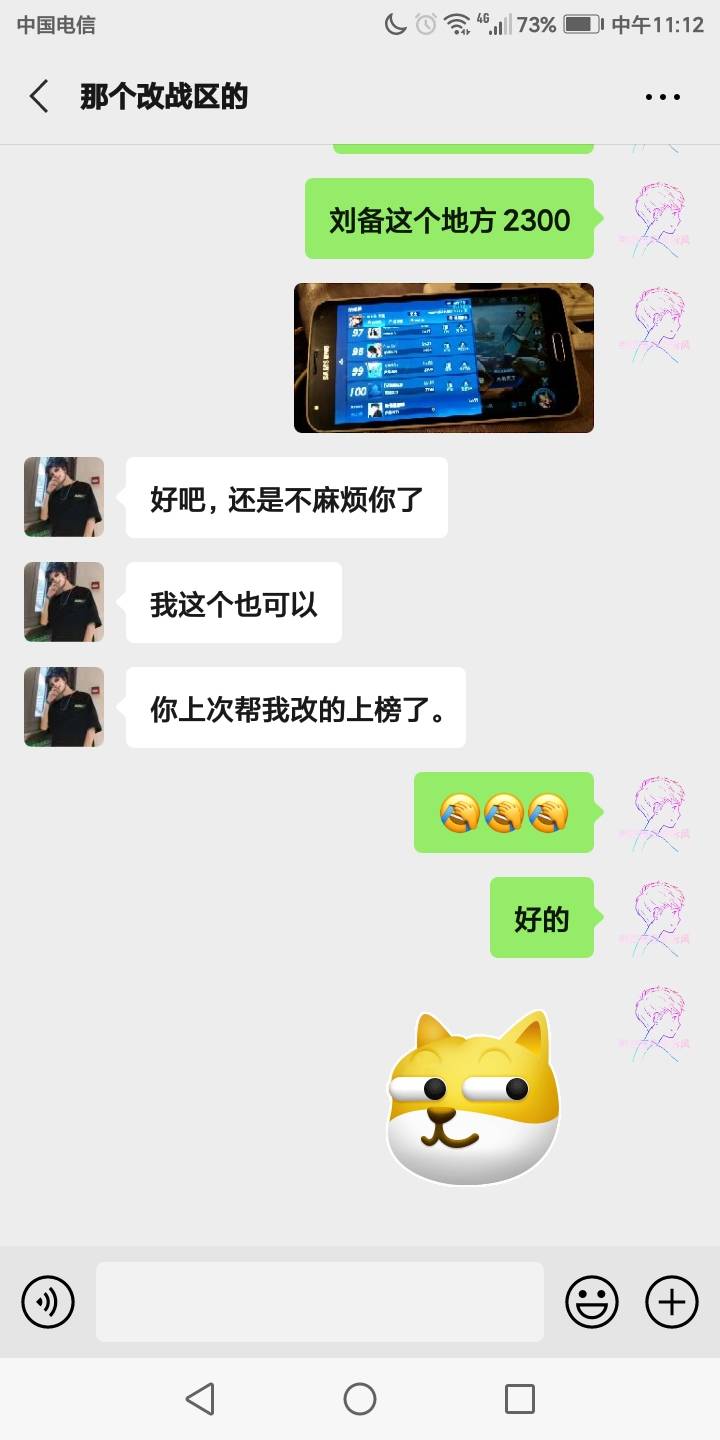Open recent apps from navigation bar
This screenshot has width=720, height=1440.
[519, 1399]
